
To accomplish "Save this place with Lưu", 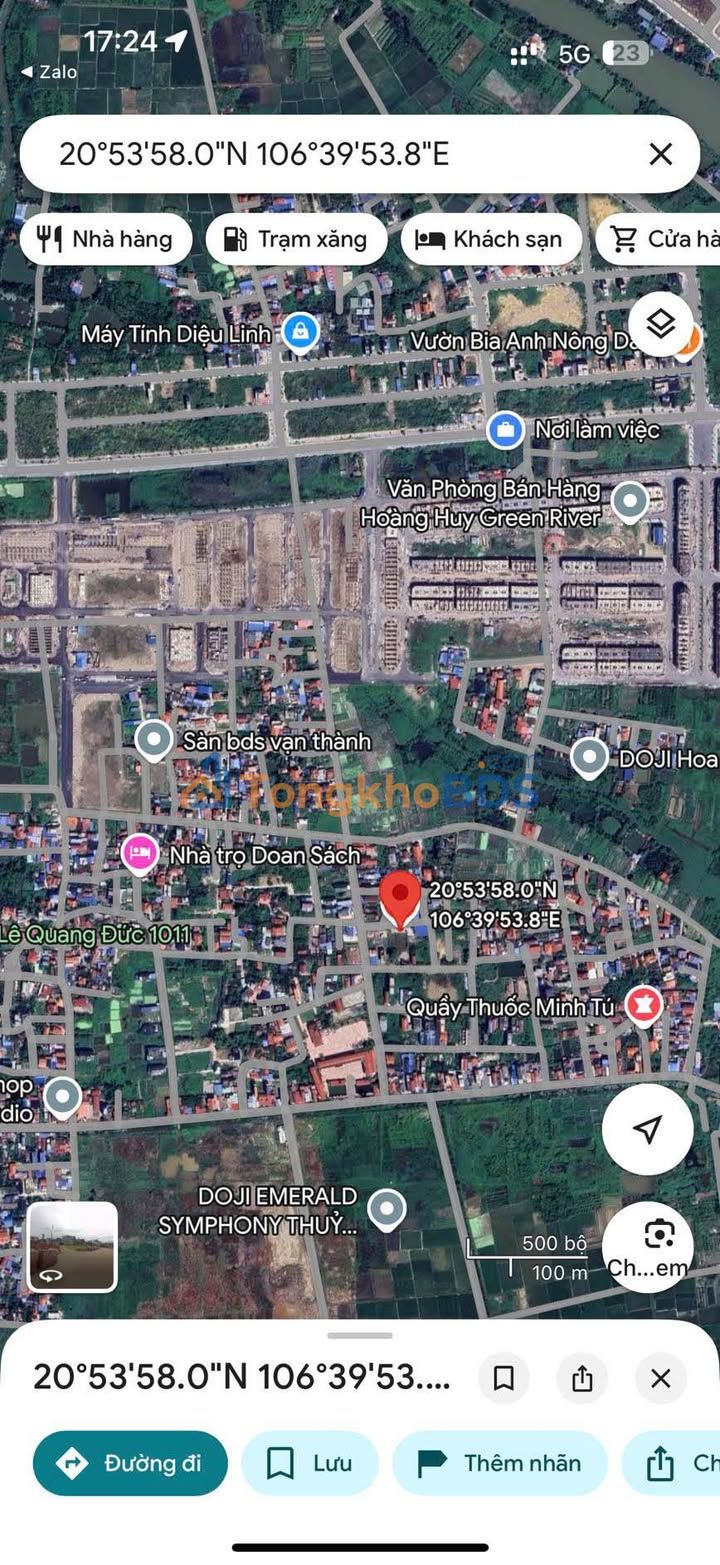I will click(310, 1463).
